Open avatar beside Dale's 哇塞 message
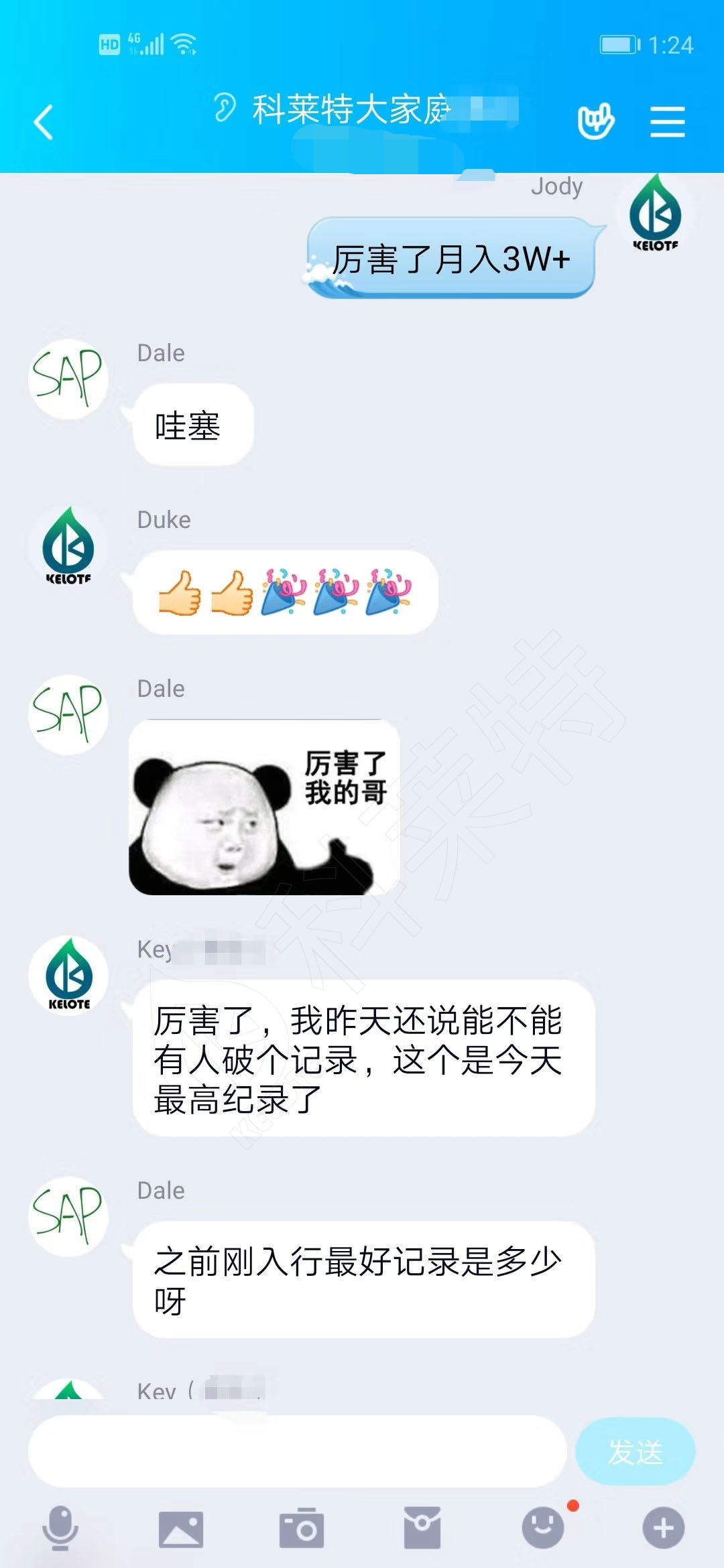This screenshot has height=1568, width=724. [x=68, y=379]
